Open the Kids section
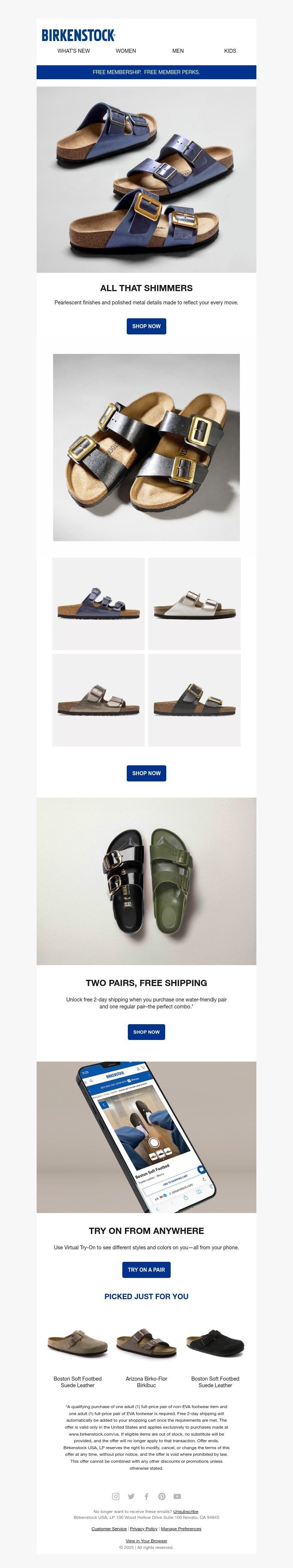 coord(230,51)
